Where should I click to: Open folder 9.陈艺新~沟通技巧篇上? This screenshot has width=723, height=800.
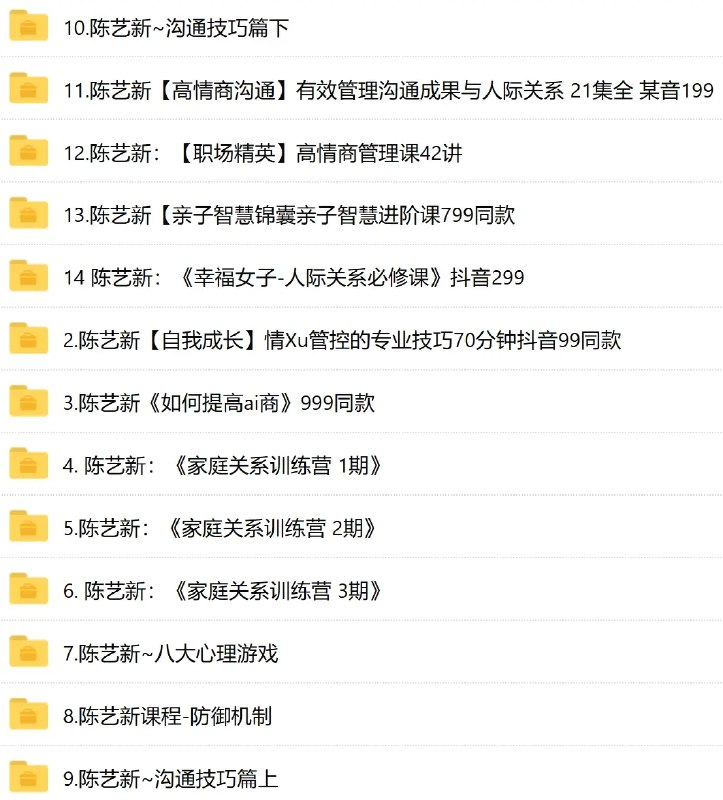click(170, 778)
